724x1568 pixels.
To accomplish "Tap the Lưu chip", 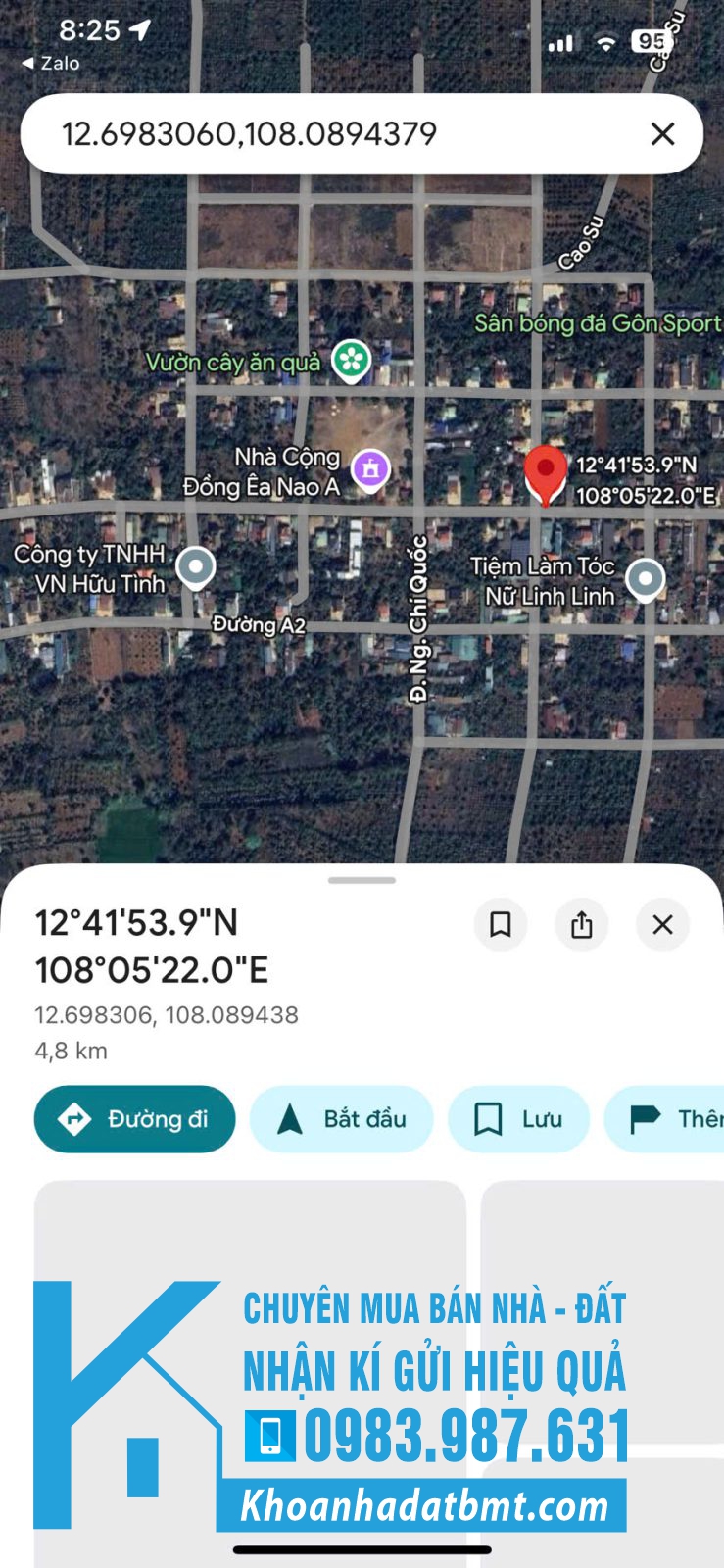I will tap(518, 1119).
